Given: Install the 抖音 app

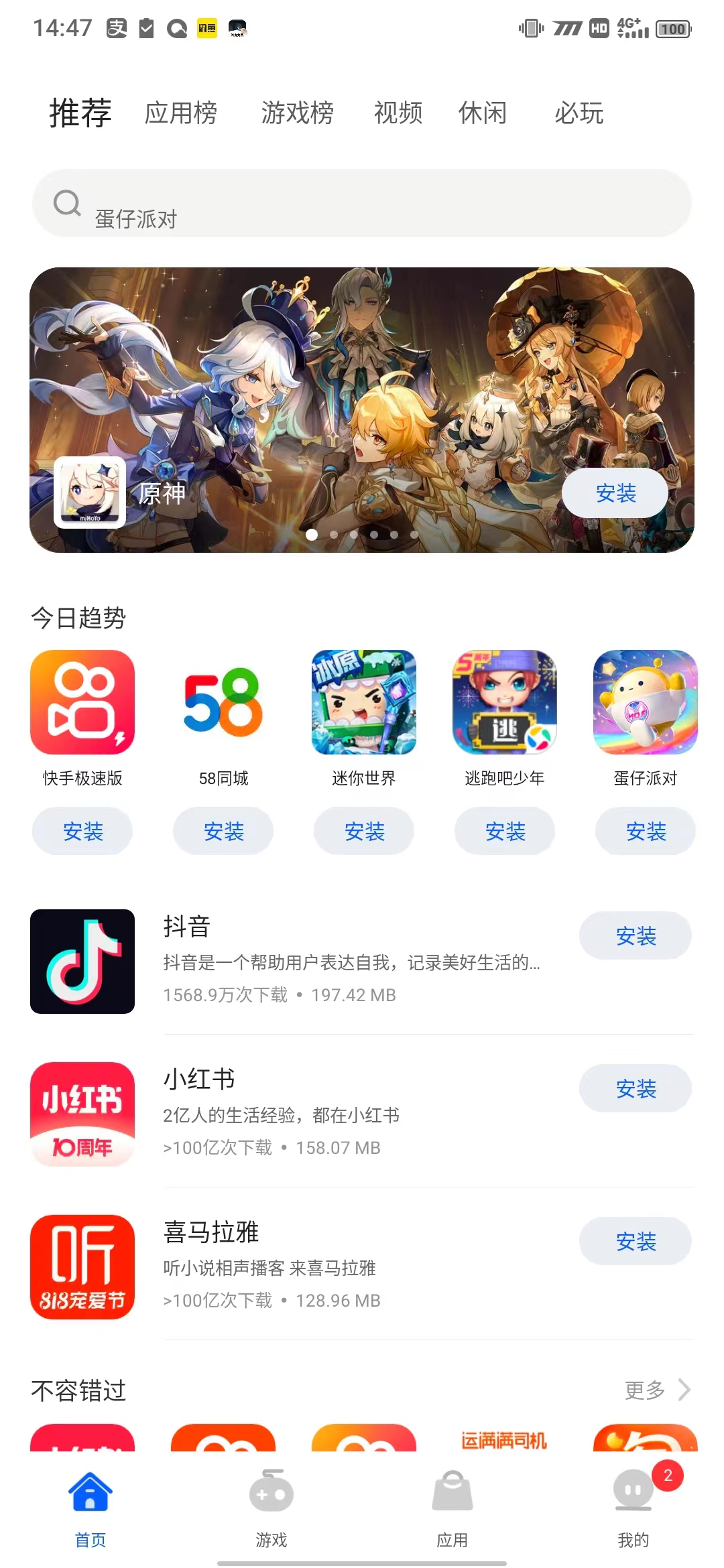Looking at the screenshot, I should click(x=636, y=935).
